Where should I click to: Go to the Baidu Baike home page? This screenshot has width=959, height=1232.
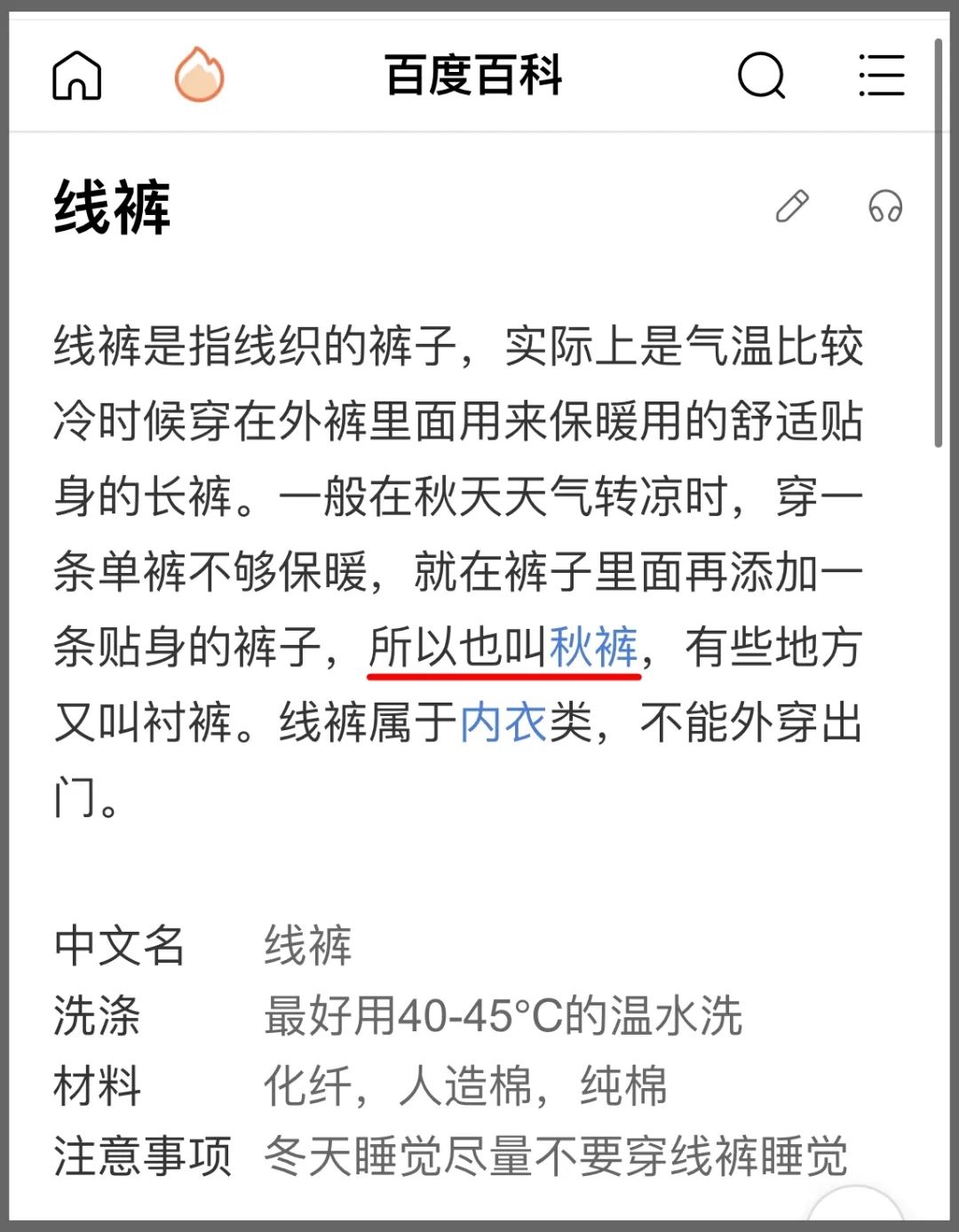[x=77, y=75]
